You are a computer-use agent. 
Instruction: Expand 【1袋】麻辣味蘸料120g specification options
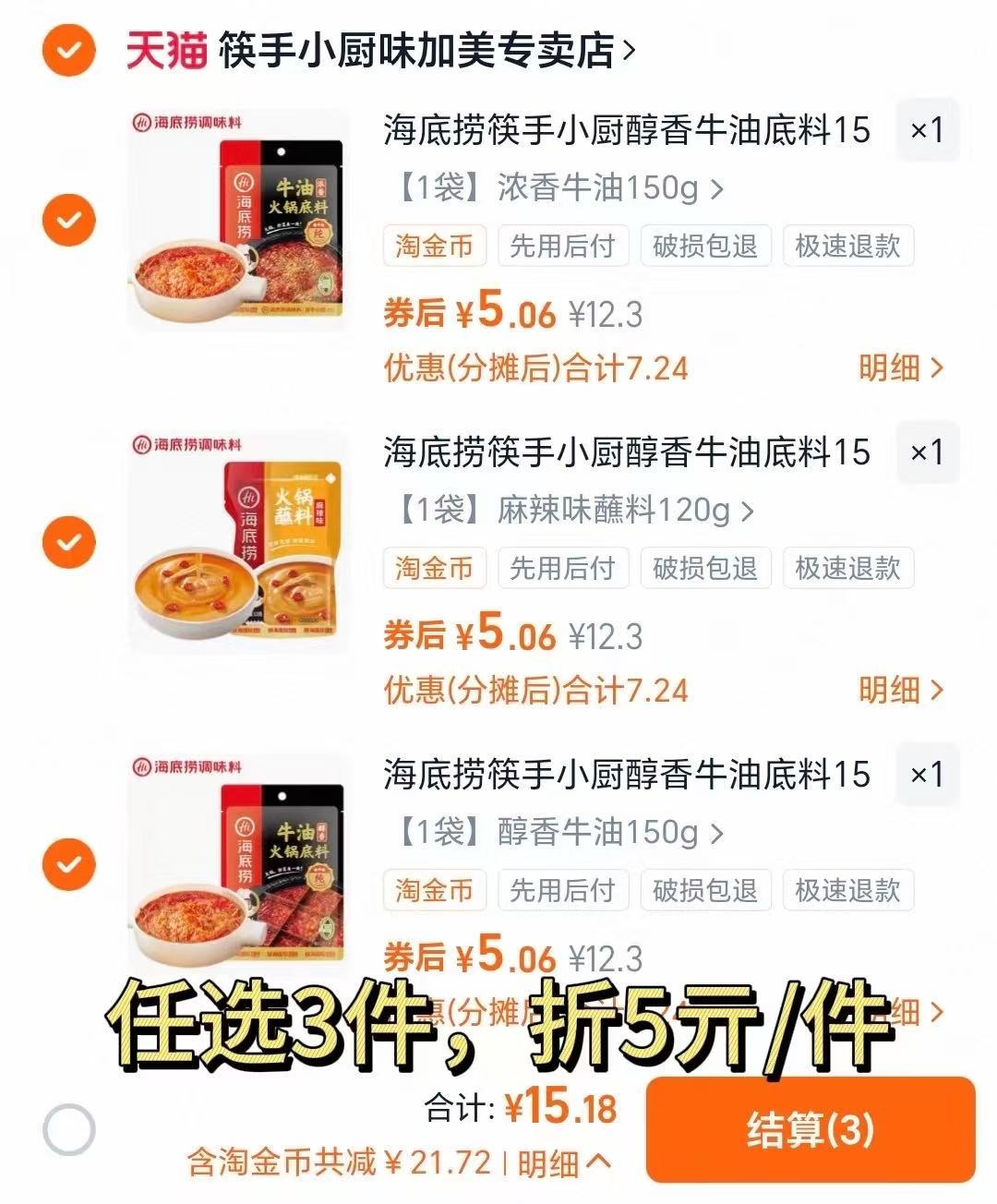click(x=563, y=512)
